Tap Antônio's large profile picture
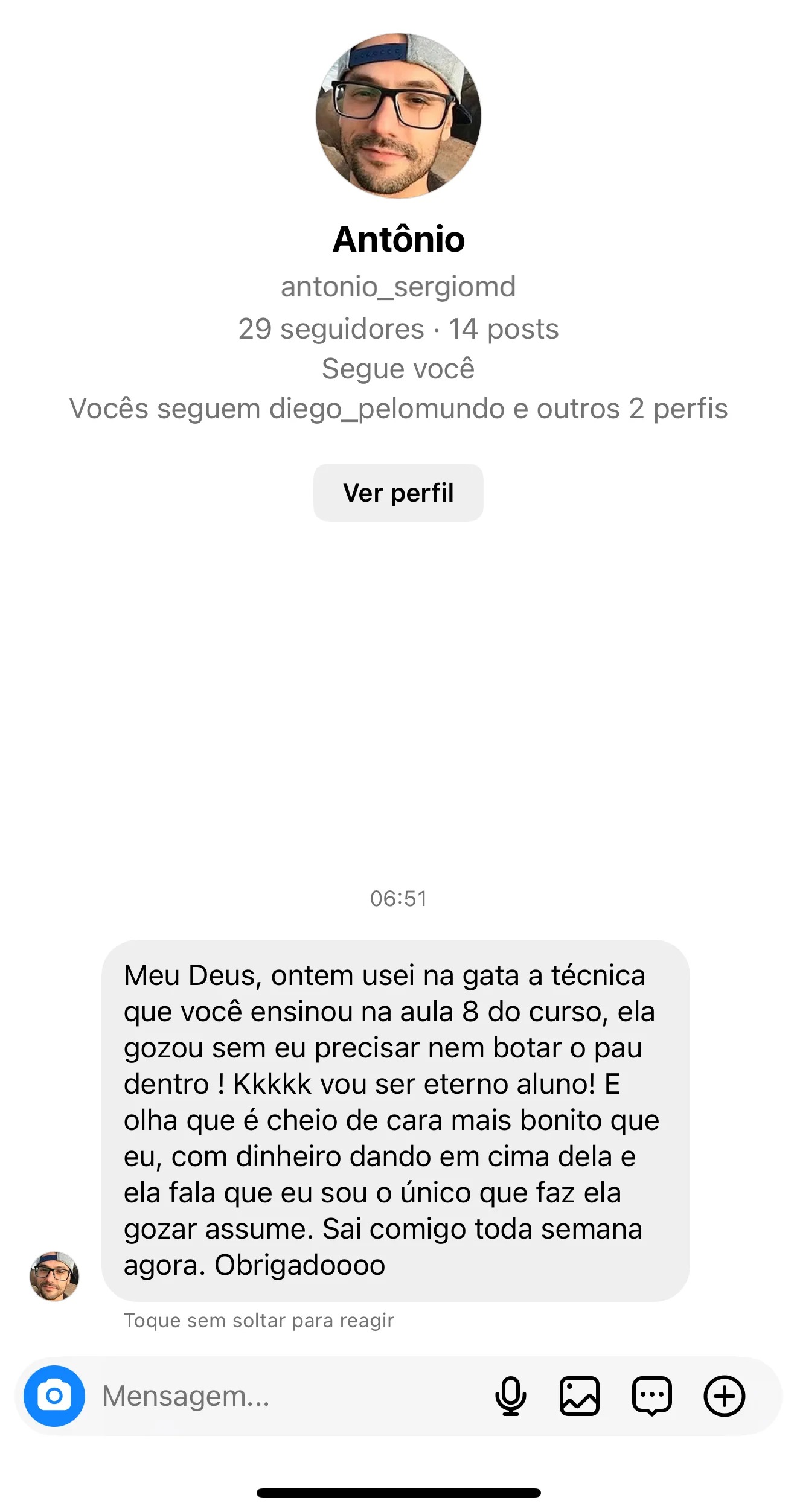 [398, 116]
